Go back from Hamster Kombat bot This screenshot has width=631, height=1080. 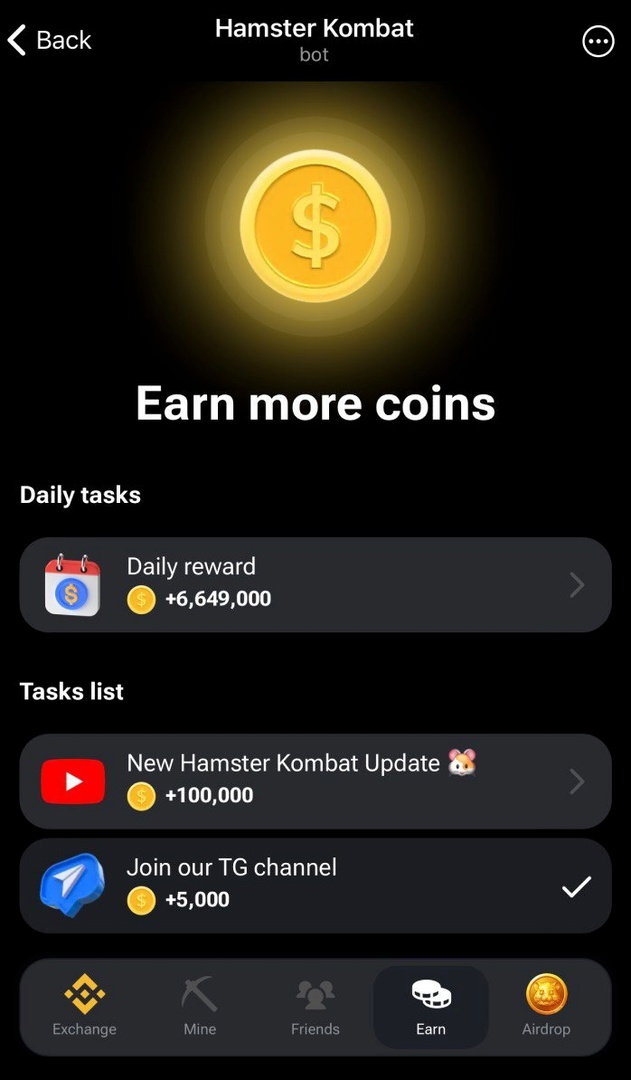pos(48,40)
